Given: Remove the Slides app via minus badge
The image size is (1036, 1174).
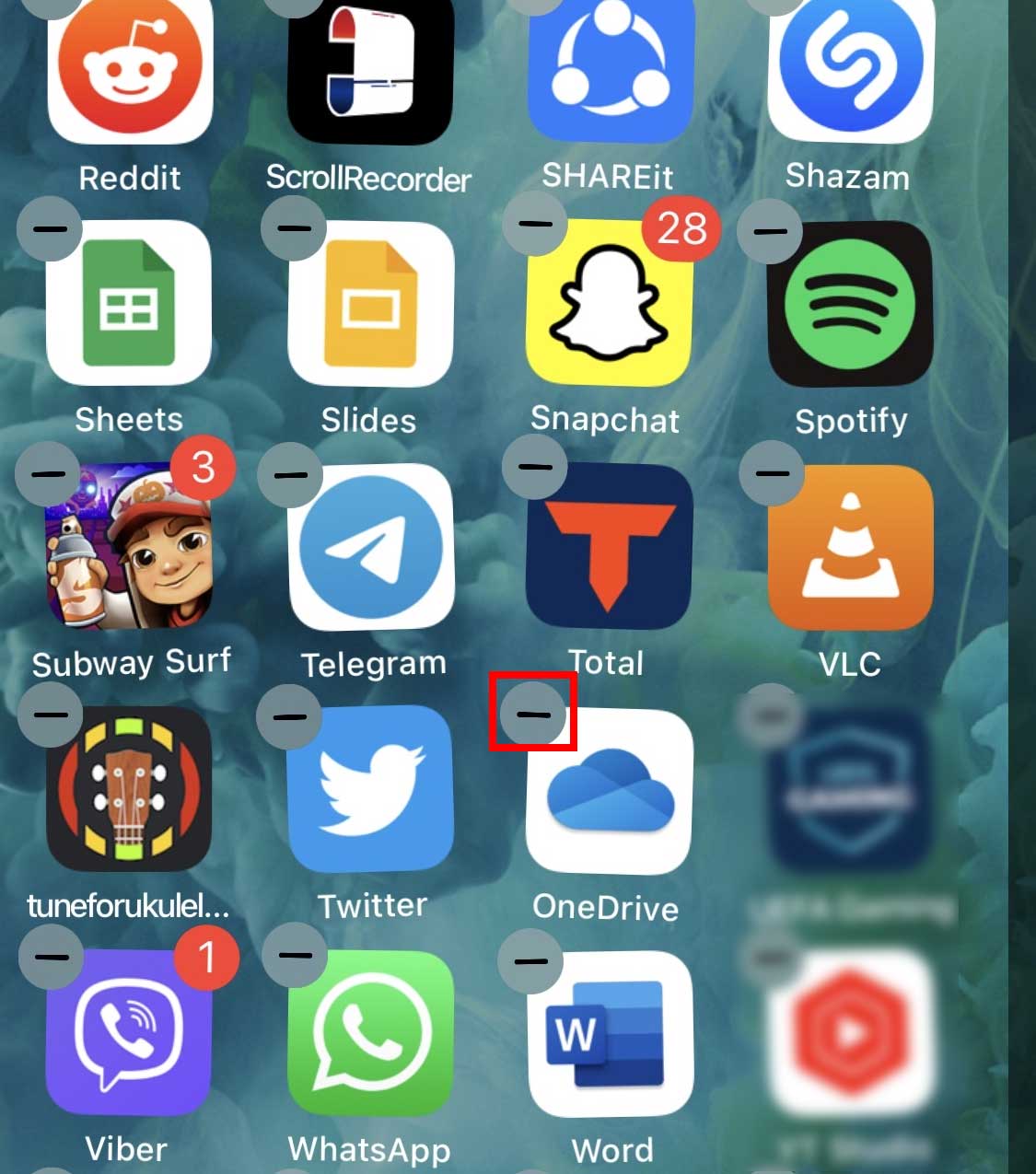Looking at the screenshot, I should (294, 227).
